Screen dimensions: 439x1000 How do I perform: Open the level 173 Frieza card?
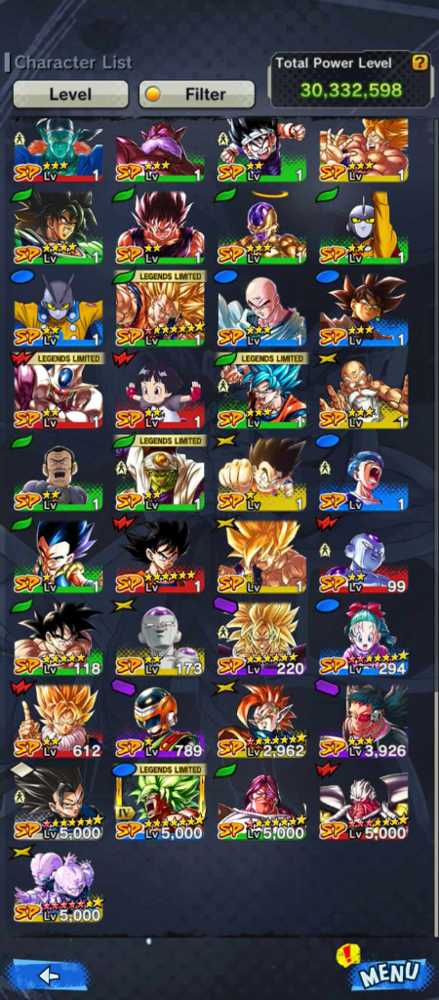click(160, 640)
